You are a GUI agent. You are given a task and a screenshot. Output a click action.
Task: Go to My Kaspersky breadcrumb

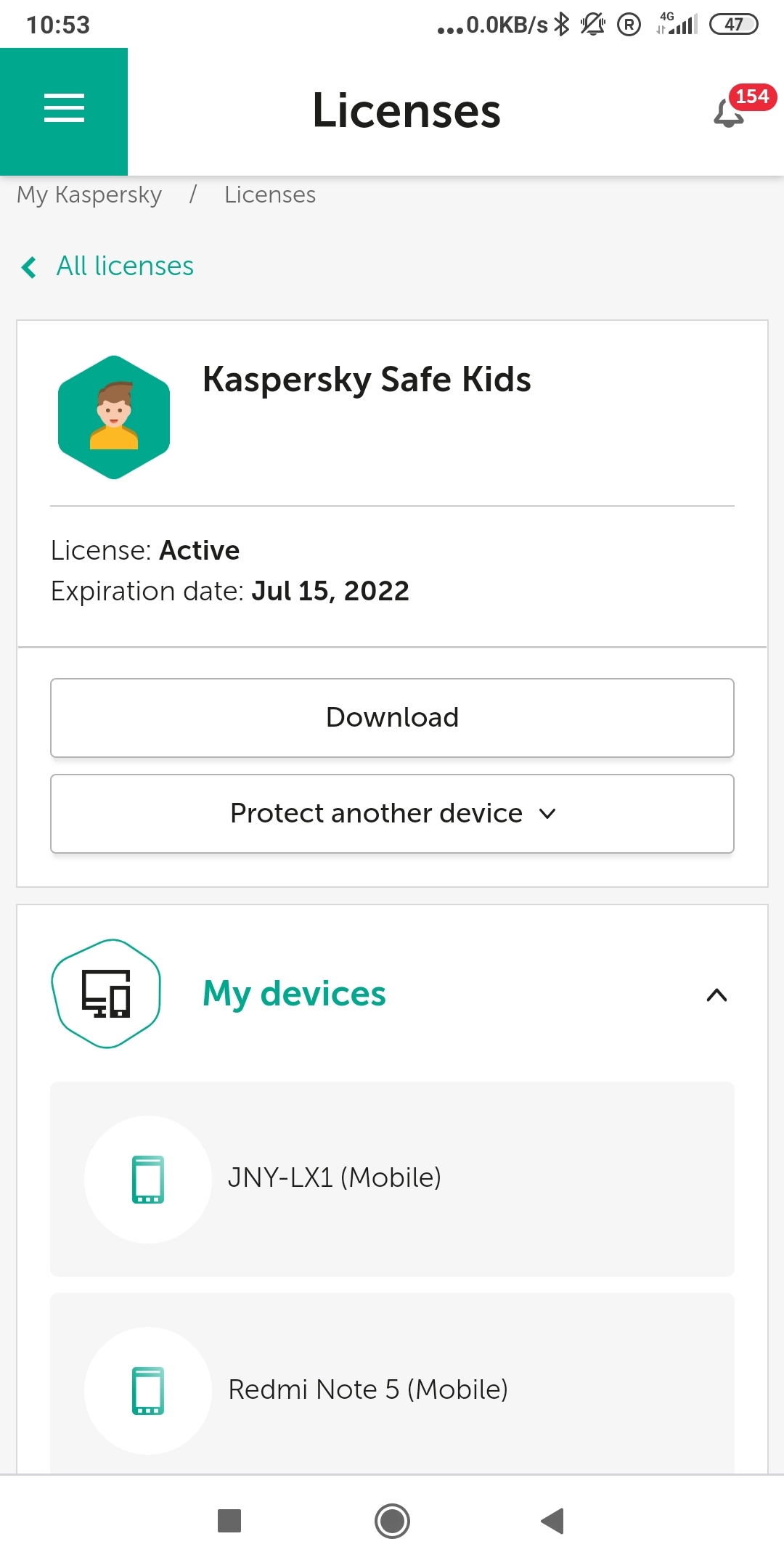(89, 195)
